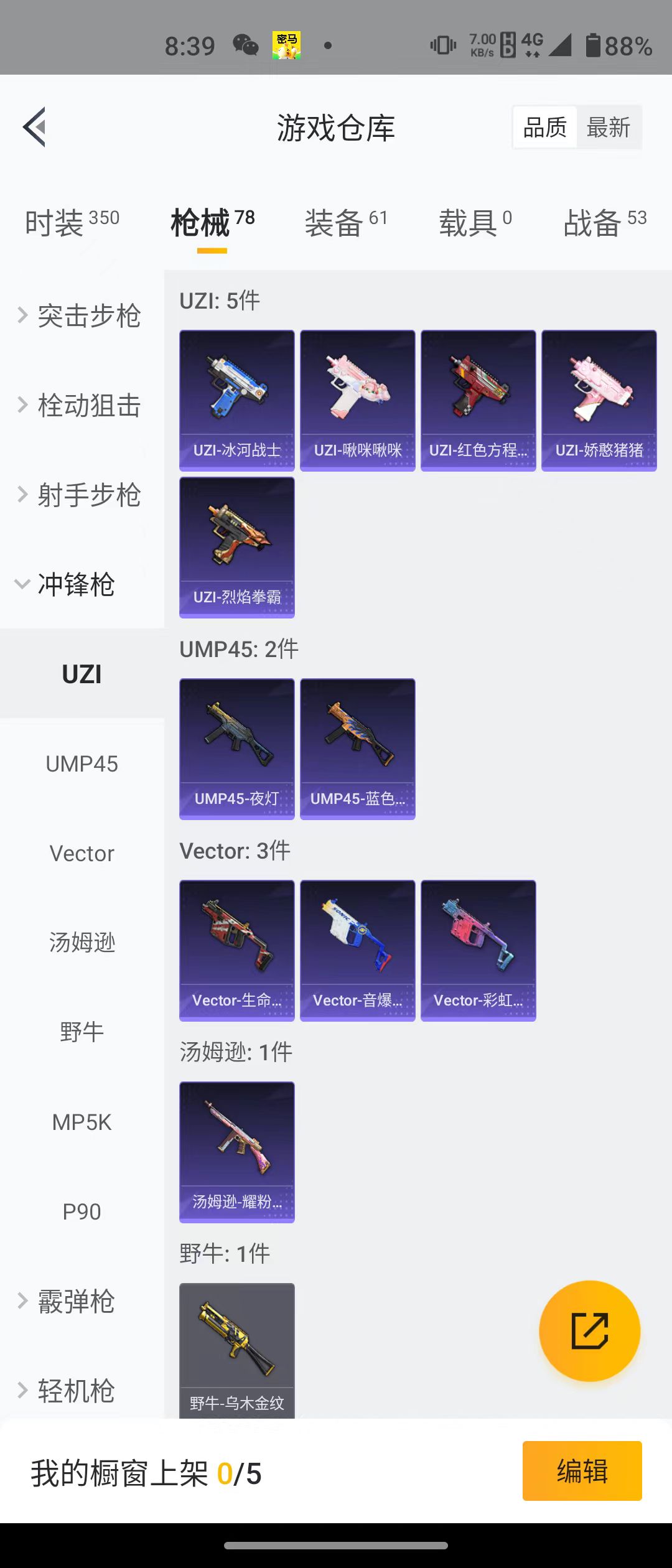The width and height of the screenshot is (672, 1568).
Task: Tap the 编辑 button
Action: 582,1471
